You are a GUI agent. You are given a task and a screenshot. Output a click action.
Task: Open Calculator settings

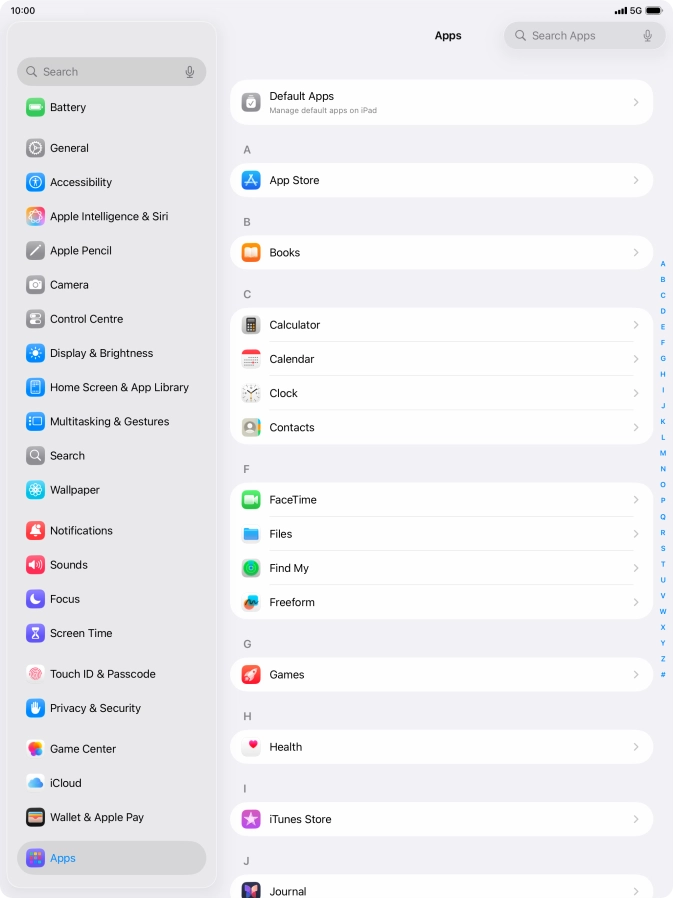441,325
